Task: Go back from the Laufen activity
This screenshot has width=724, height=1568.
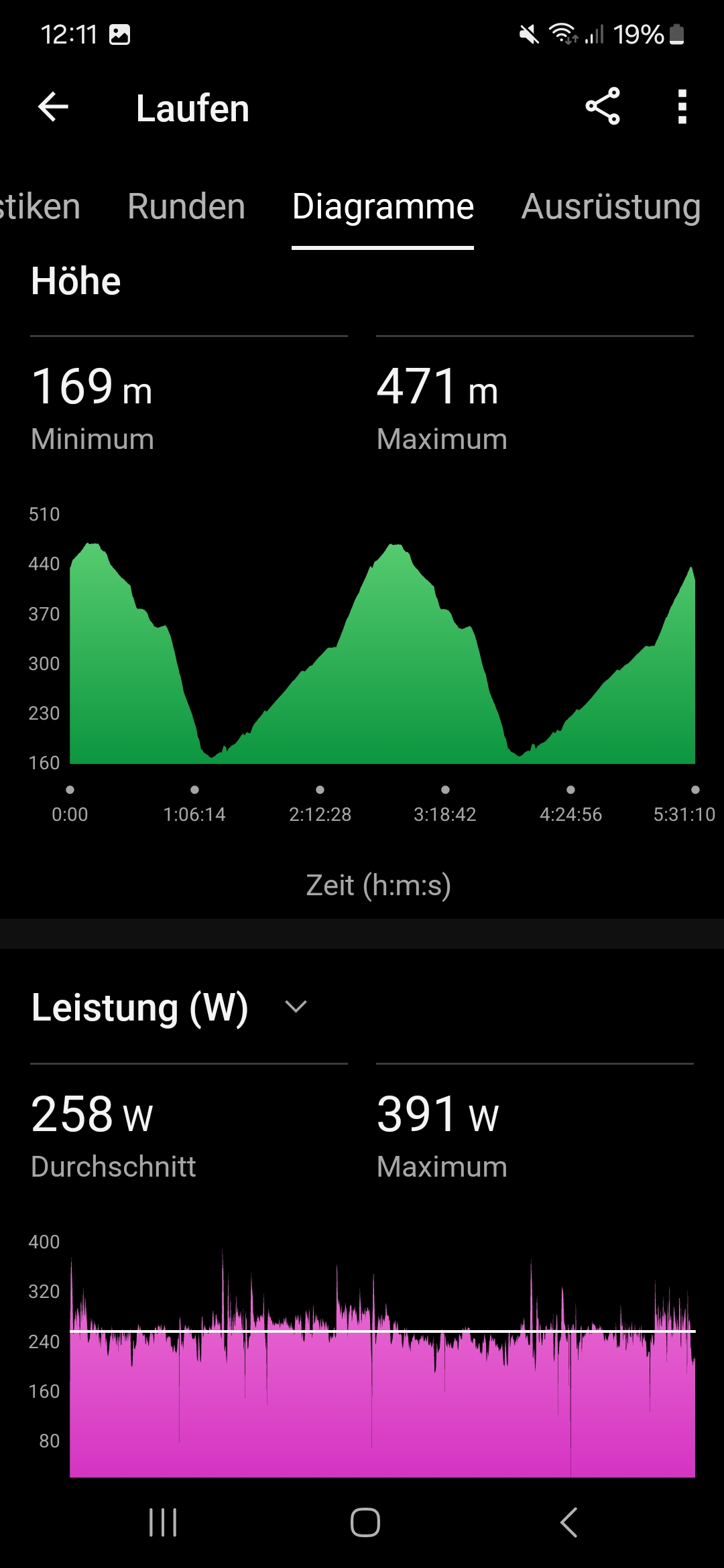Action: 54,107
